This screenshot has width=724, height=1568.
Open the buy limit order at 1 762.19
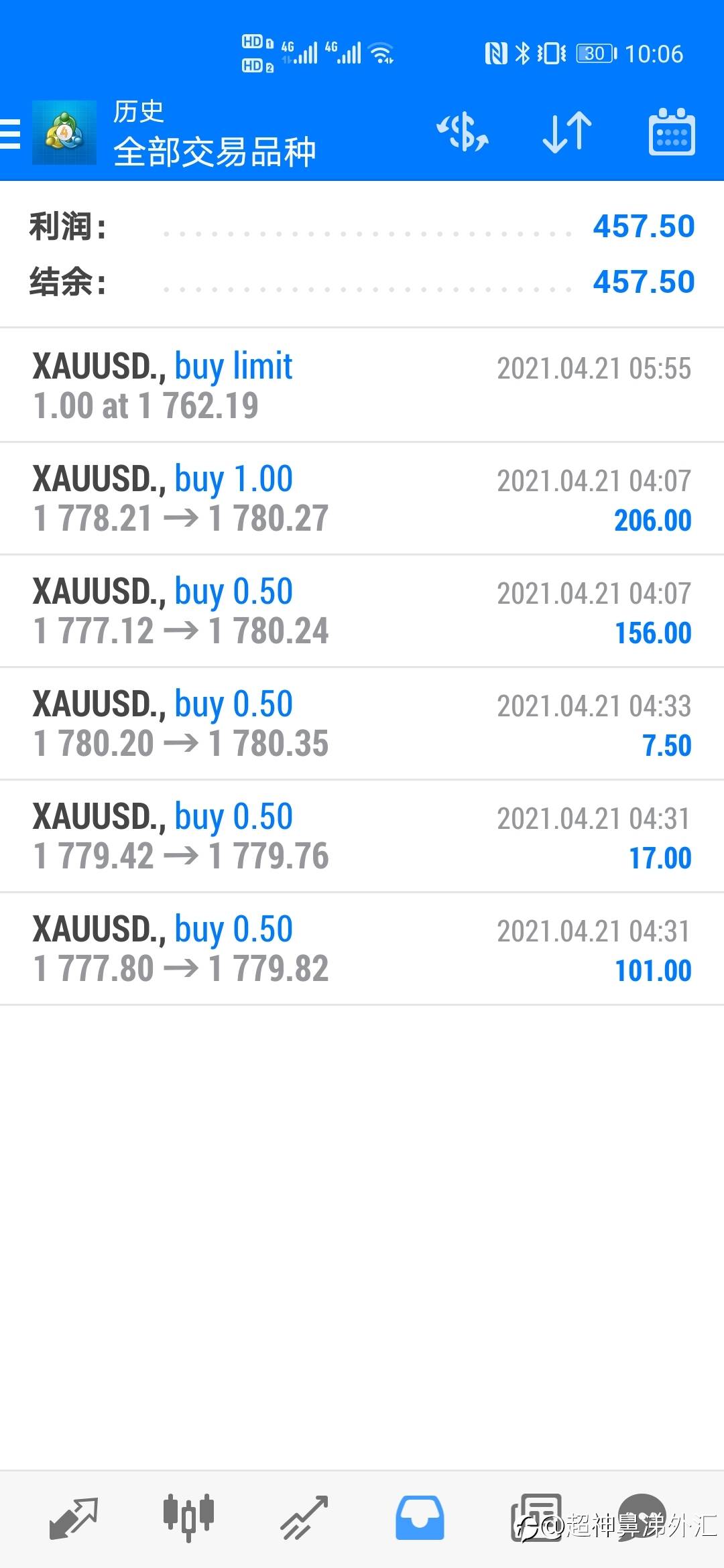click(x=362, y=385)
